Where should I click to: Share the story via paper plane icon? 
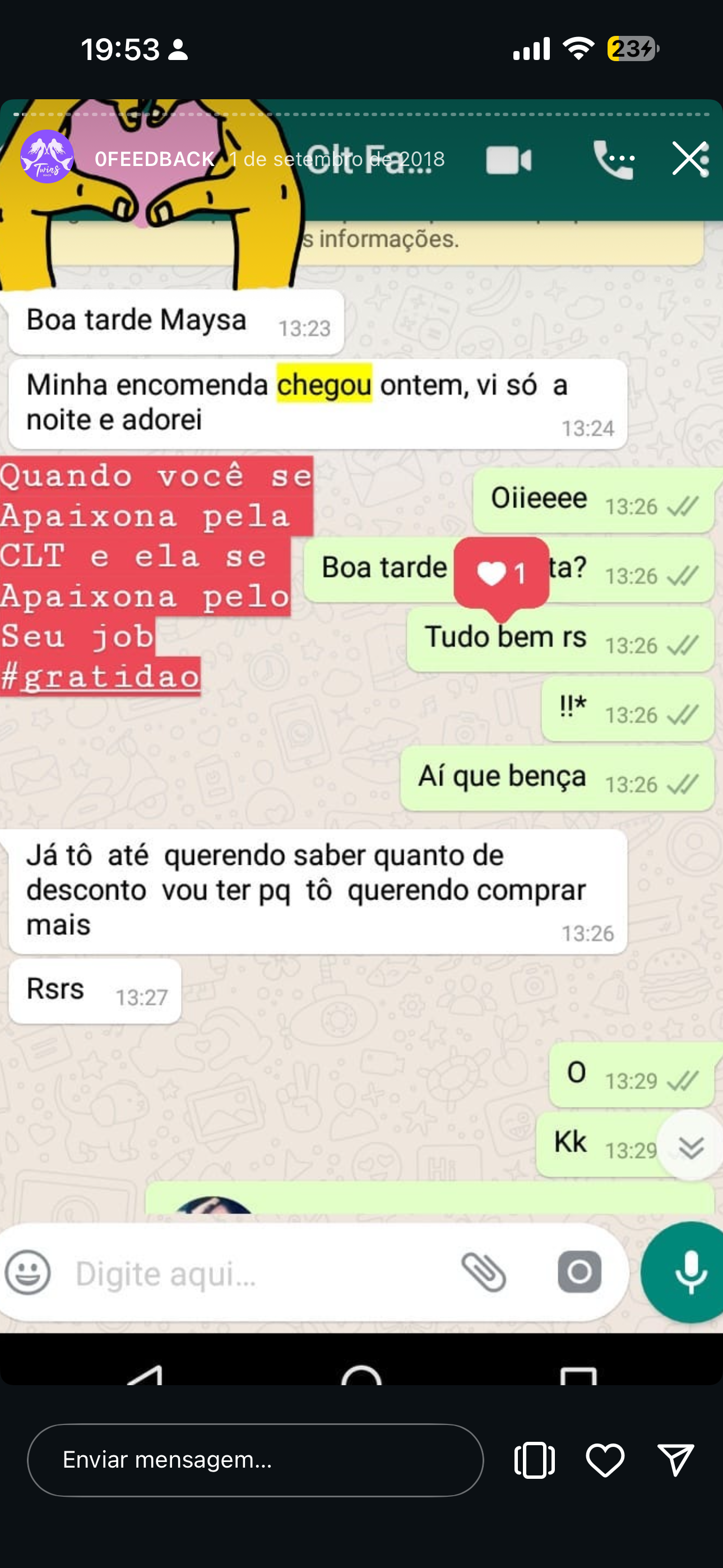click(675, 1460)
